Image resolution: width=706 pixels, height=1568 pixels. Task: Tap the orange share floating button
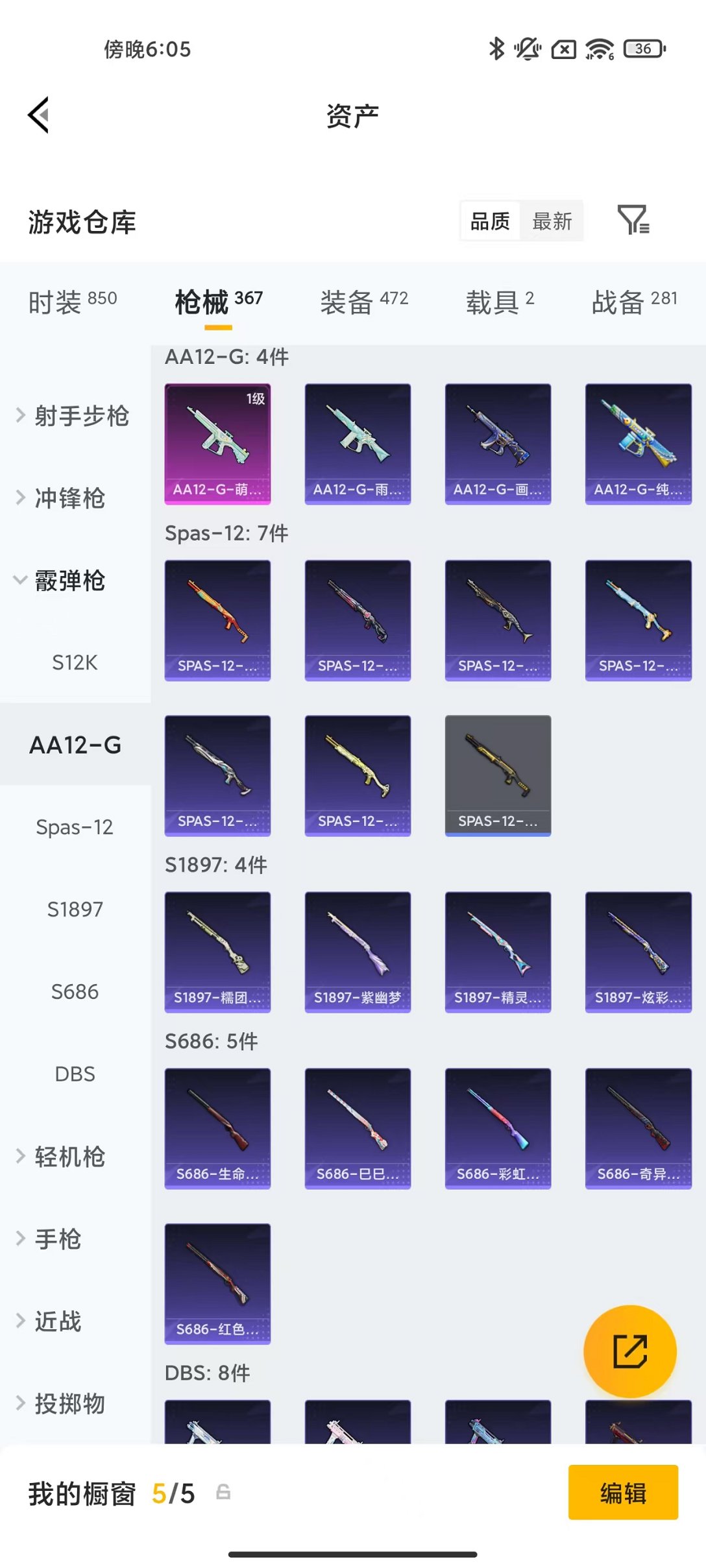pos(629,1351)
